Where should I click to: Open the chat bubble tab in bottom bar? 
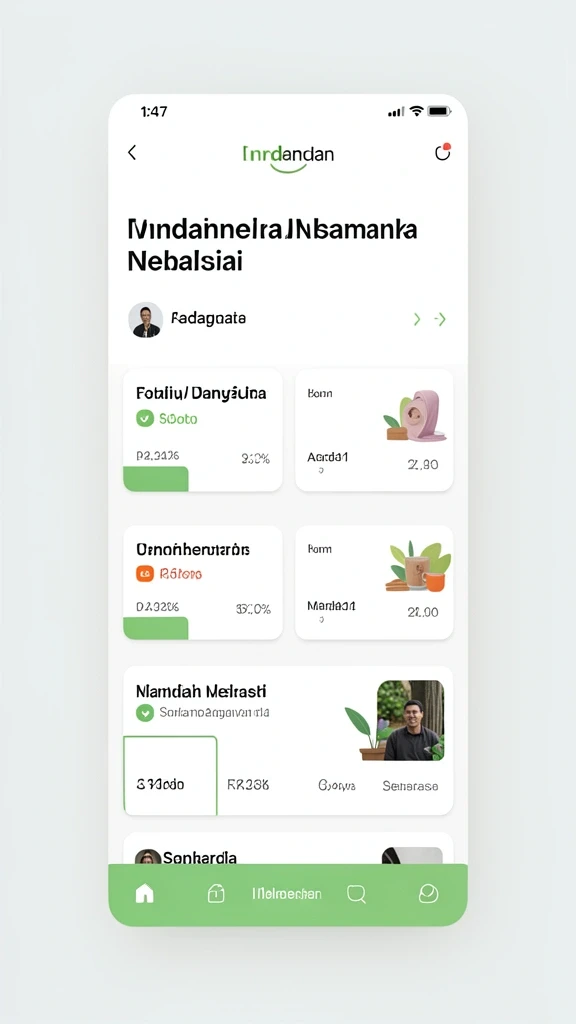357,894
